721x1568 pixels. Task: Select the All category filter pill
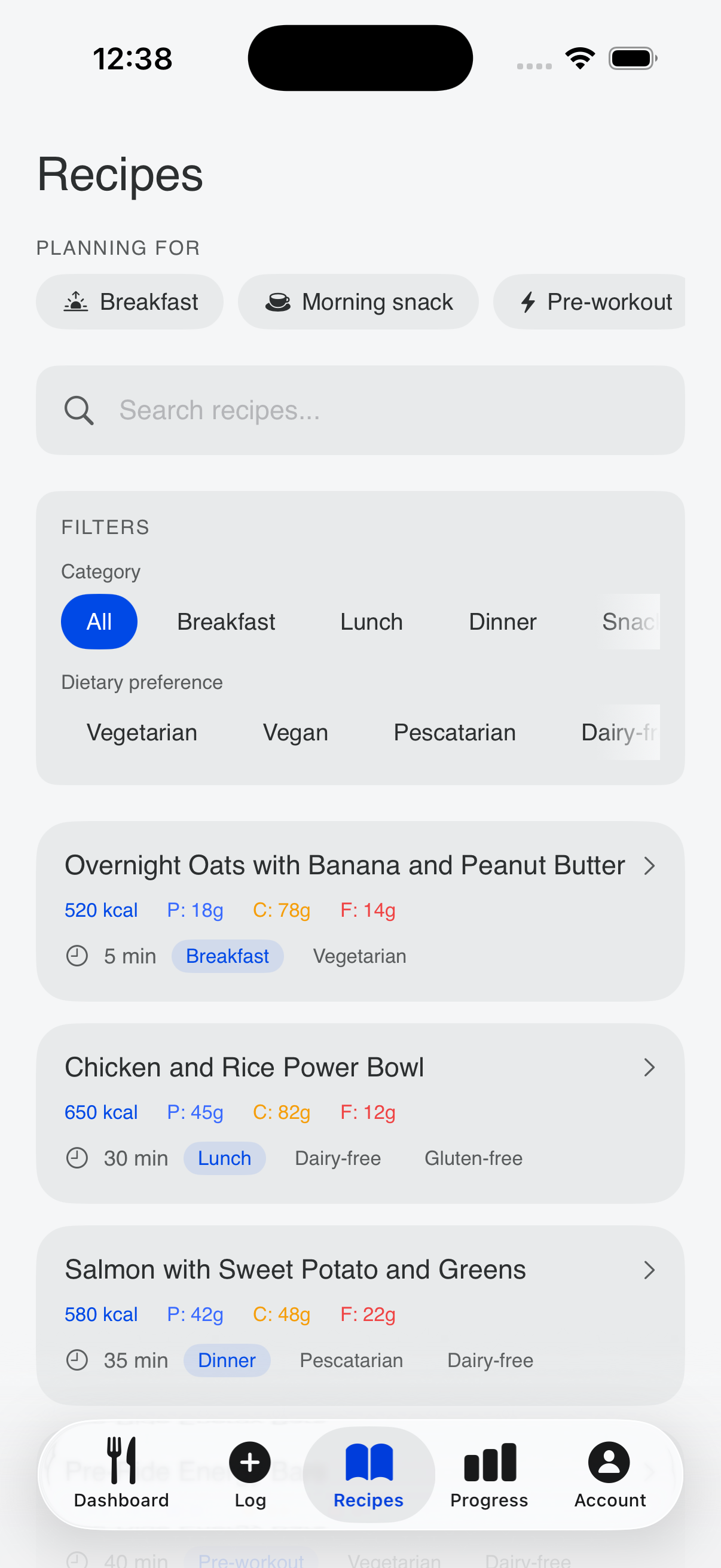(x=99, y=621)
